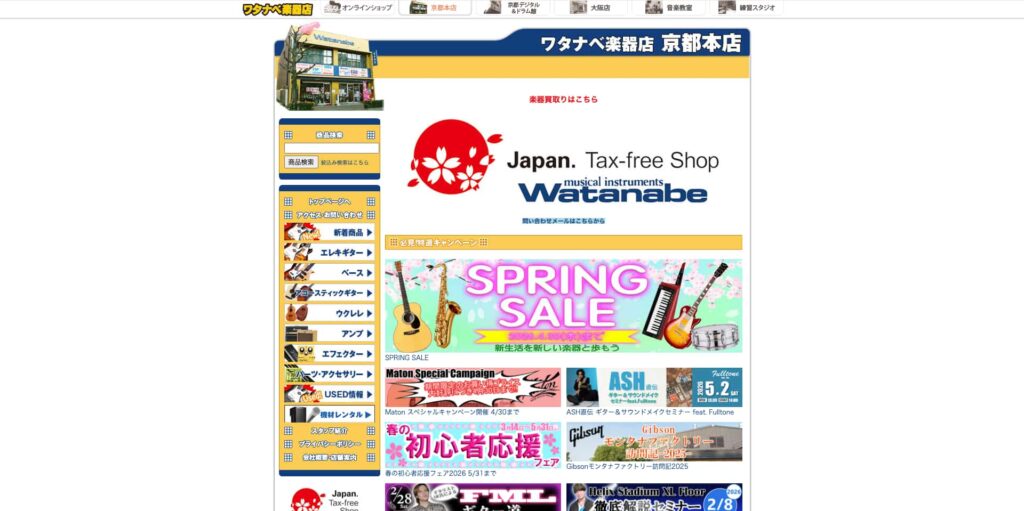The width and height of the screenshot is (1024, 511).
Task: Open 新着商品 in the side menu
Action: pyautogui.click(x=330, y=232)
